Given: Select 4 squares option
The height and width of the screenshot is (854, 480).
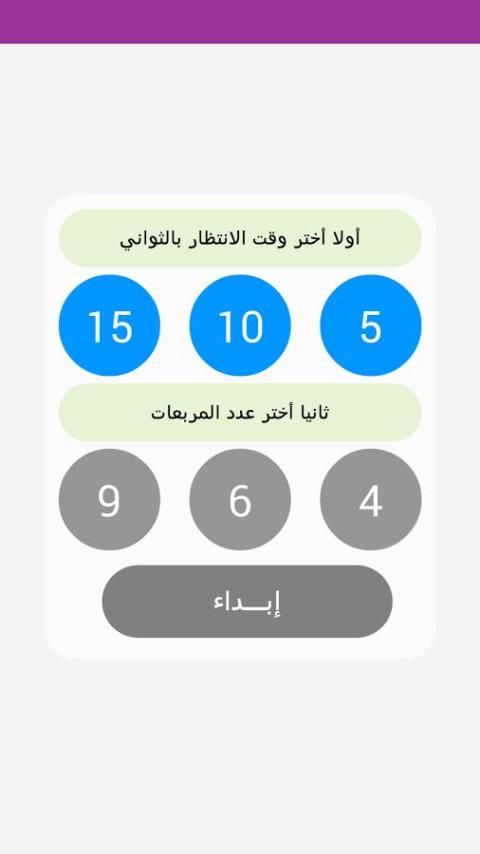Looking at the screenshot, I should tap(370, 499).
